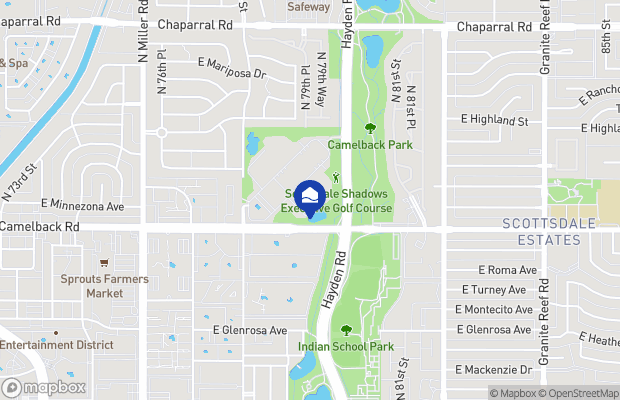Open the Mapbox attribution link

point(513,393)
